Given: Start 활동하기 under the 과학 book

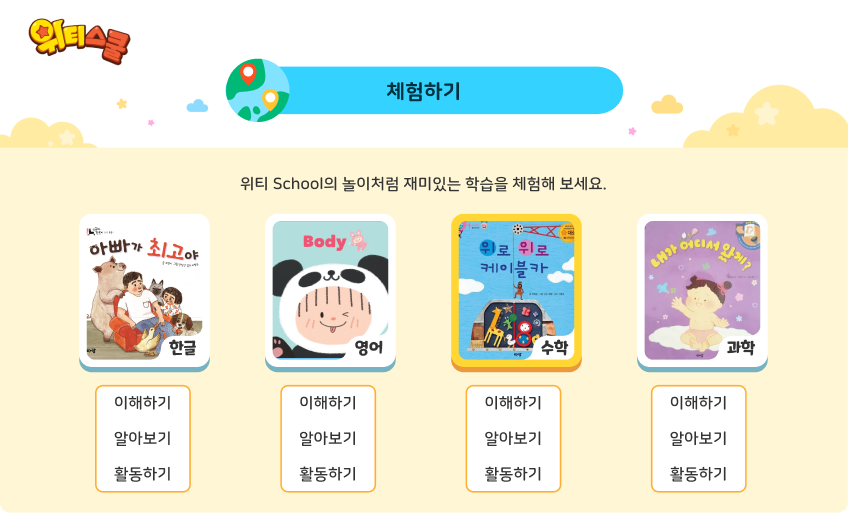Looking at the screenshot, I should pyautogui.click(x=698, y=473).
